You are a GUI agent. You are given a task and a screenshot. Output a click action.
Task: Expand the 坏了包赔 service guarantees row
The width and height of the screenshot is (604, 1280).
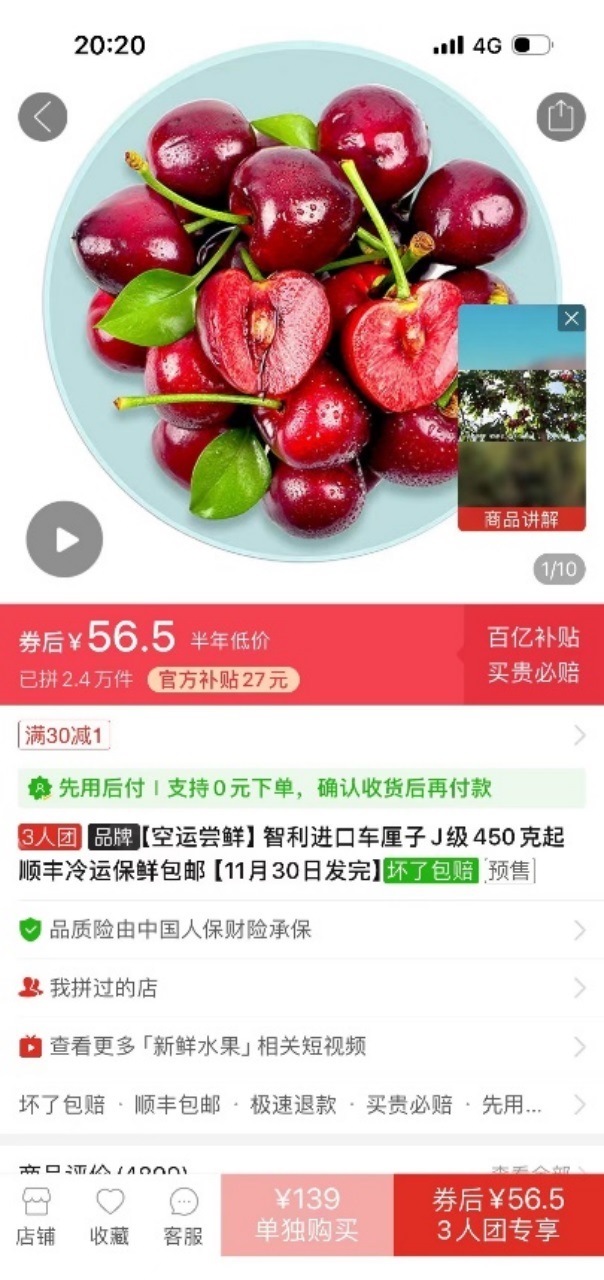302,1105
